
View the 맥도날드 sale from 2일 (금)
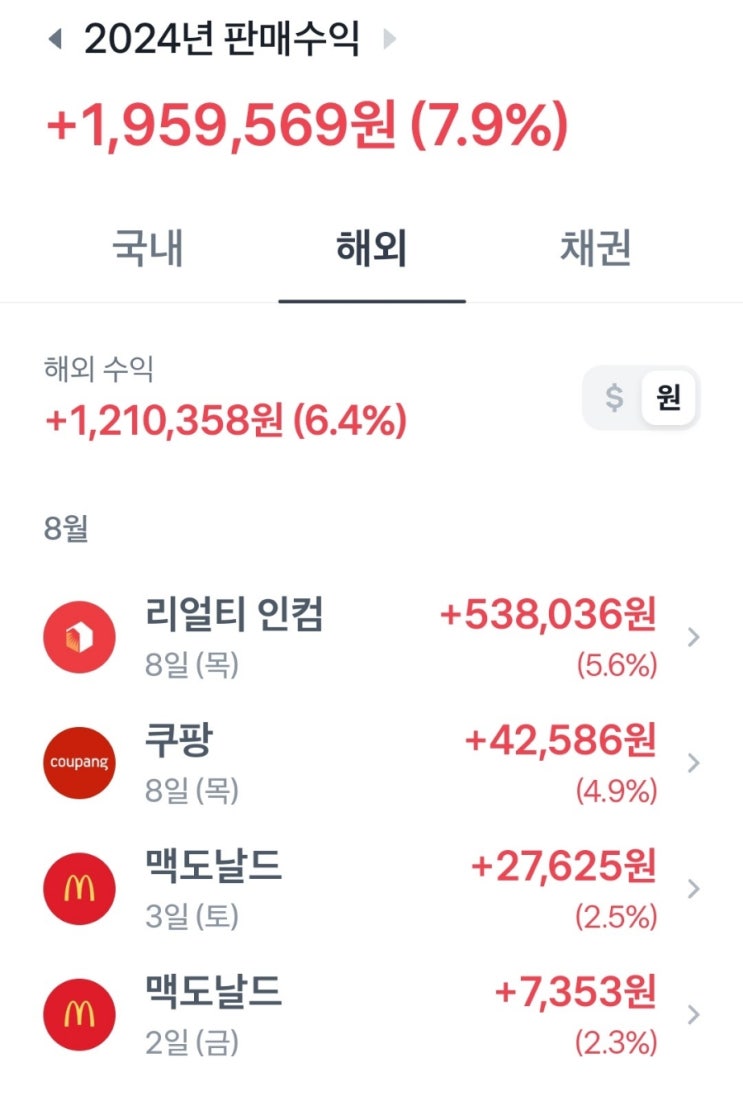[371, 1015]
